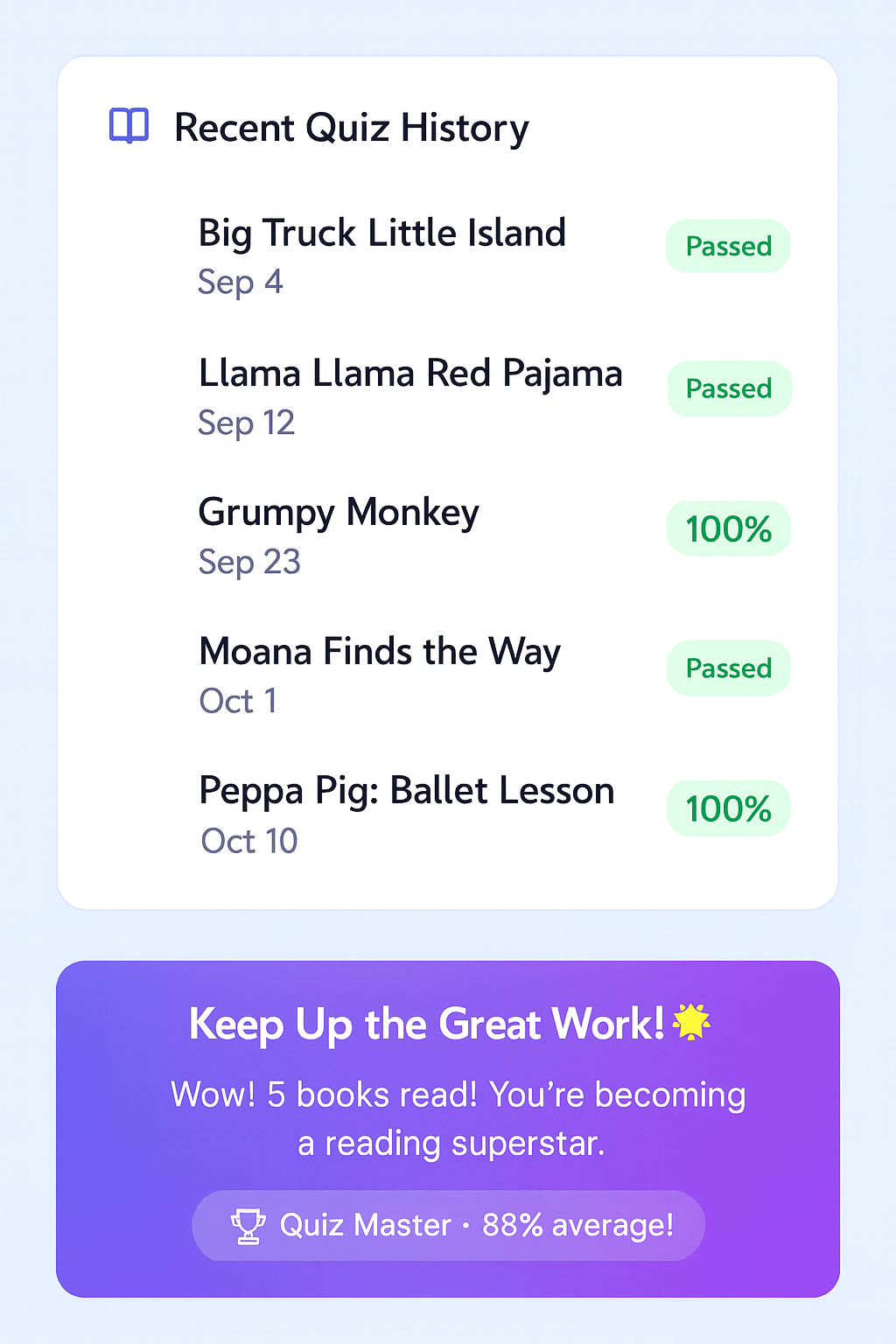Image resolution: width=896 pixels, height=1344 pixels.
Task: Select the Big Truck Little Island quiz entry
Action: (382, 233)
